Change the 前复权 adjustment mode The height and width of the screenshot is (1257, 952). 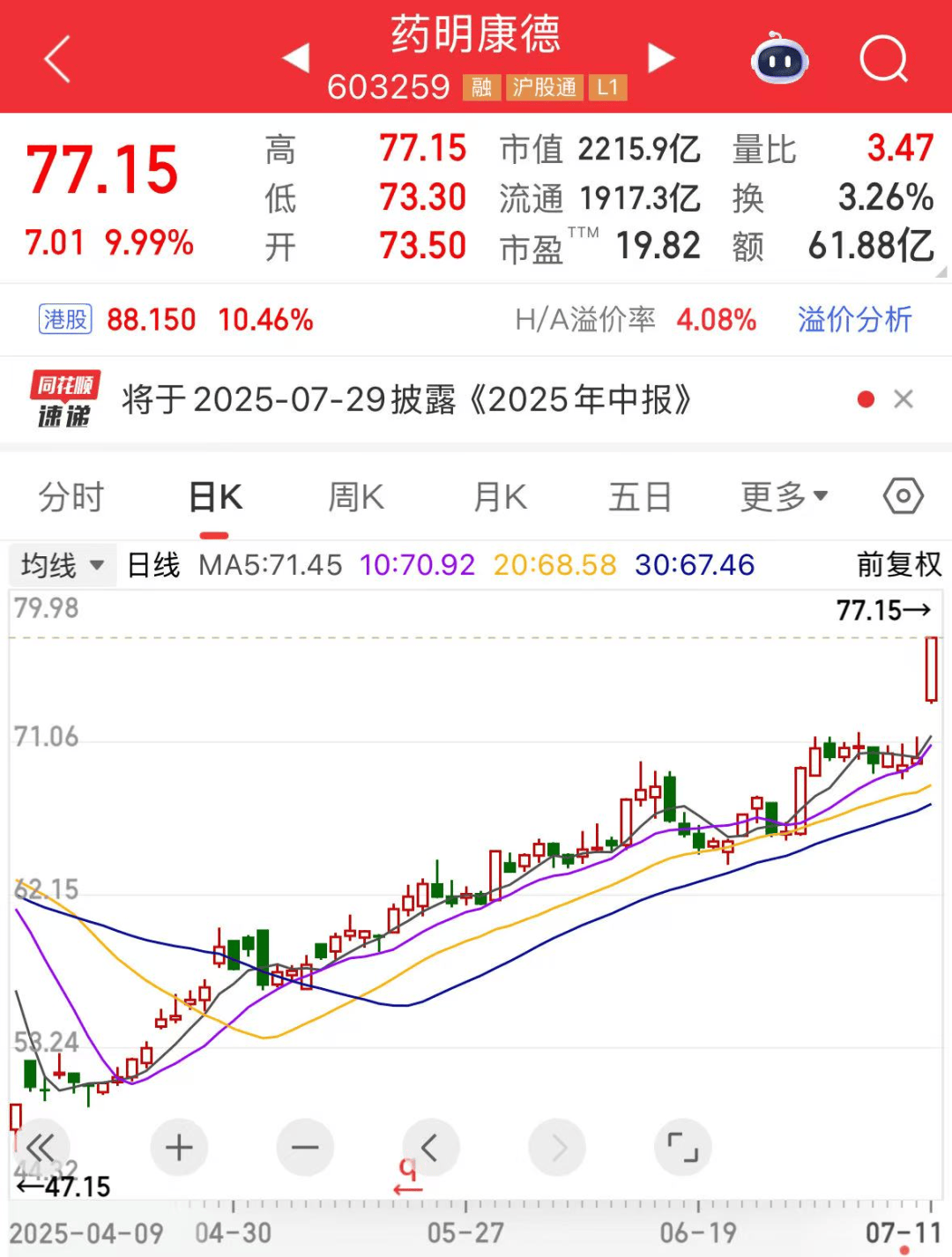point(898,564)
